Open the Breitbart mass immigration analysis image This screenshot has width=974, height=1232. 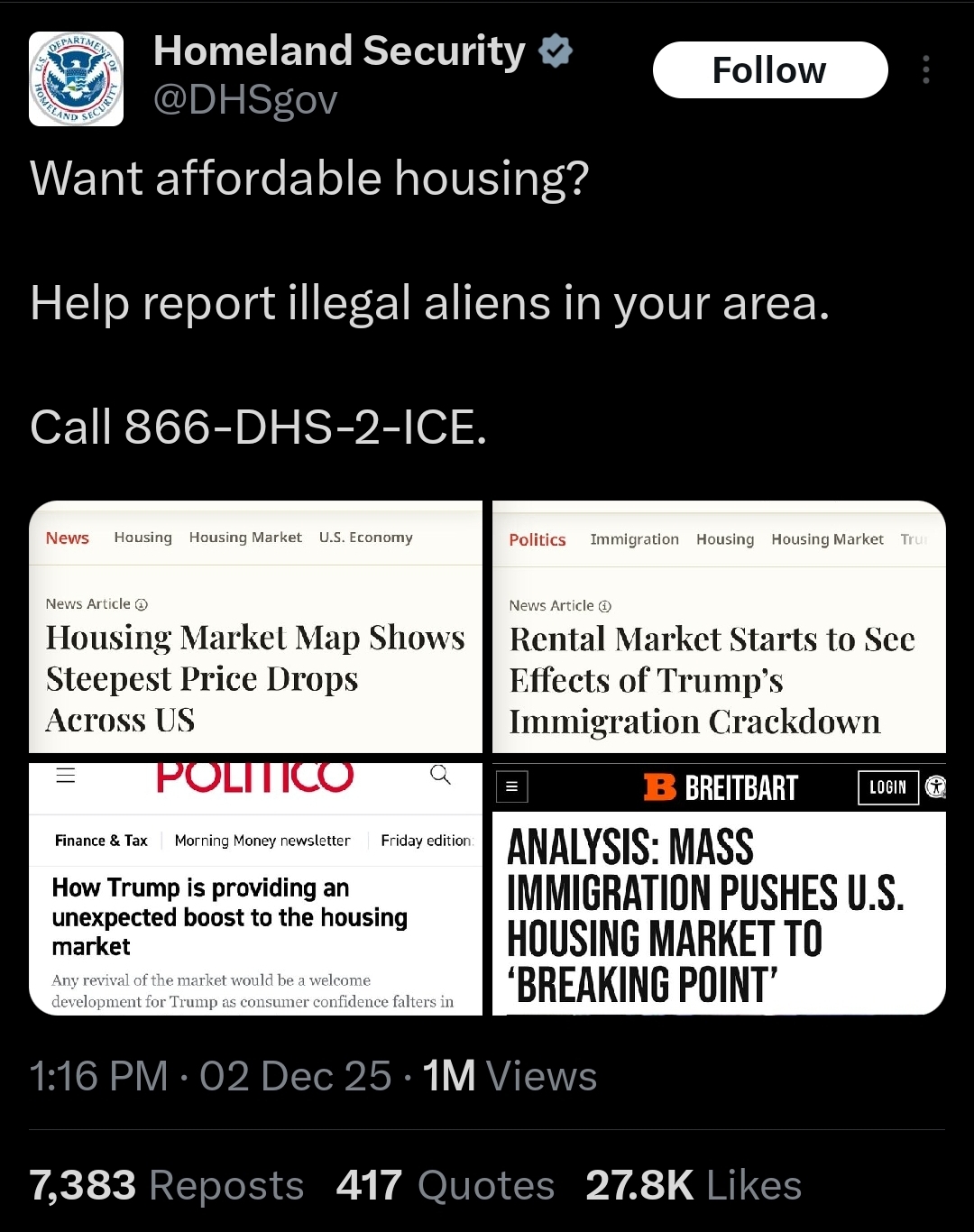[x=719, y=888]
